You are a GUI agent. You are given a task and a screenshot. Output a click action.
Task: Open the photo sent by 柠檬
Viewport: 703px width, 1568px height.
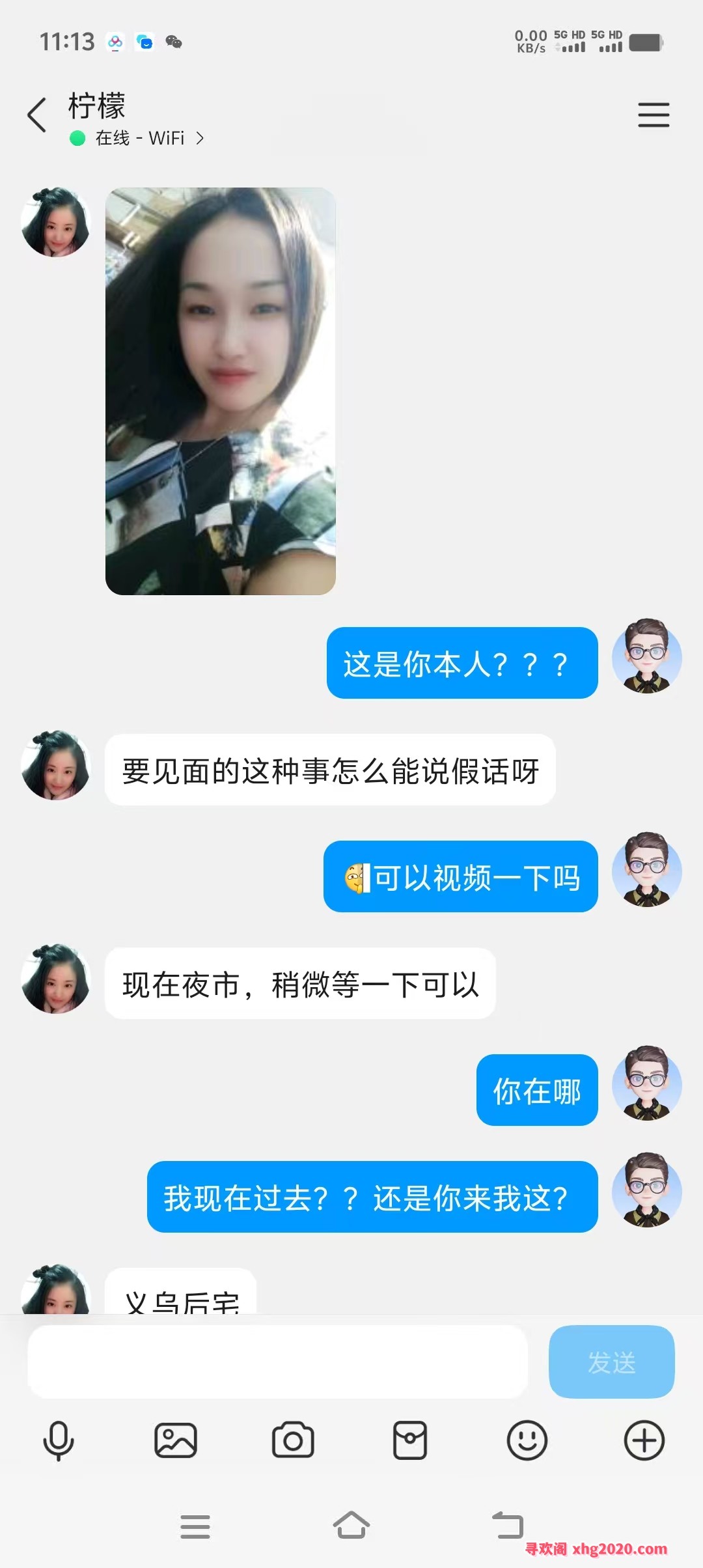tap(221, 391)
